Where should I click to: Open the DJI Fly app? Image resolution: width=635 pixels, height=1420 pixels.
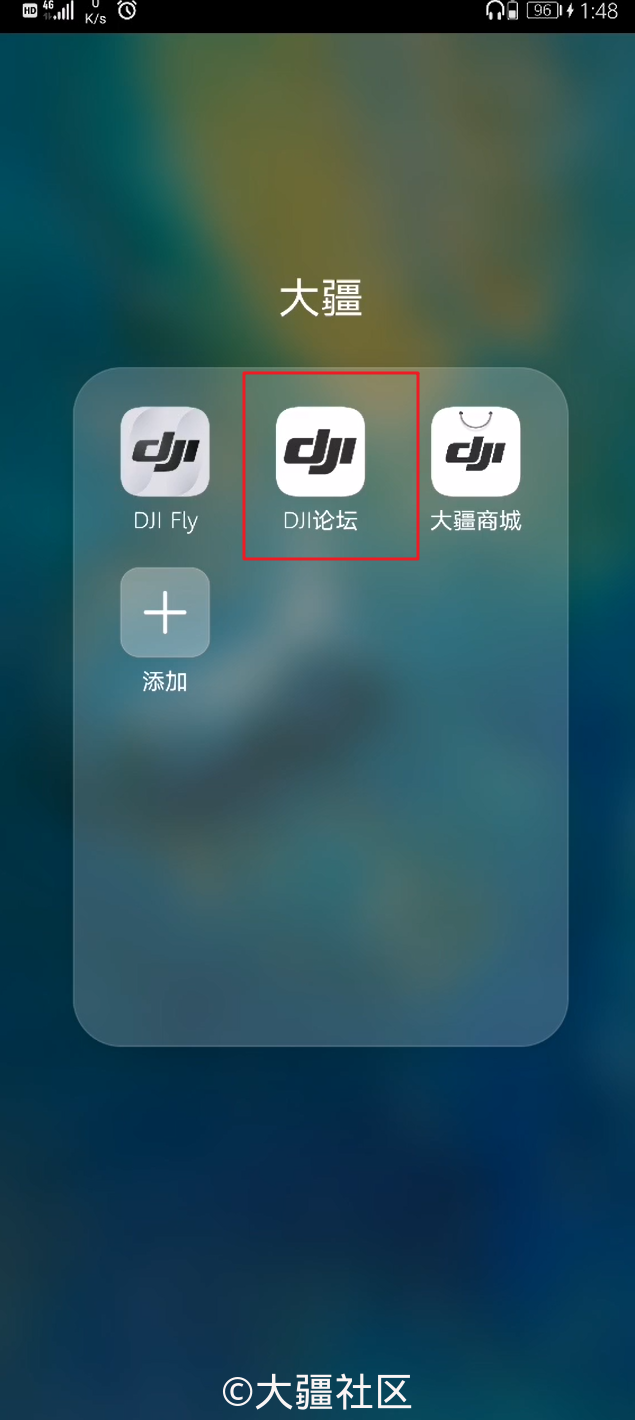(x=165, y=452)
